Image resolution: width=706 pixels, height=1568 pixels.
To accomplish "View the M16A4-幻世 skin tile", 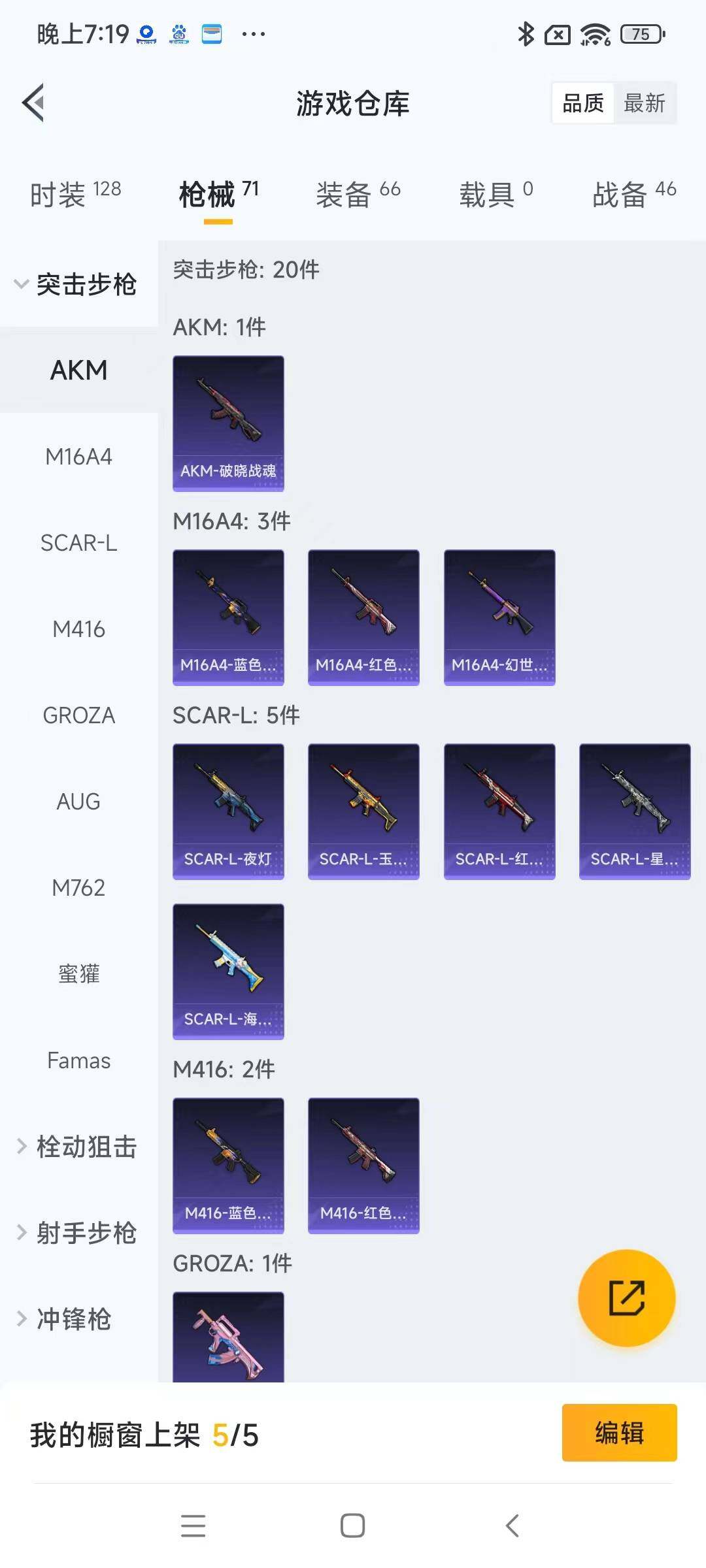I will pyautogui.click(x=499, y=617).
